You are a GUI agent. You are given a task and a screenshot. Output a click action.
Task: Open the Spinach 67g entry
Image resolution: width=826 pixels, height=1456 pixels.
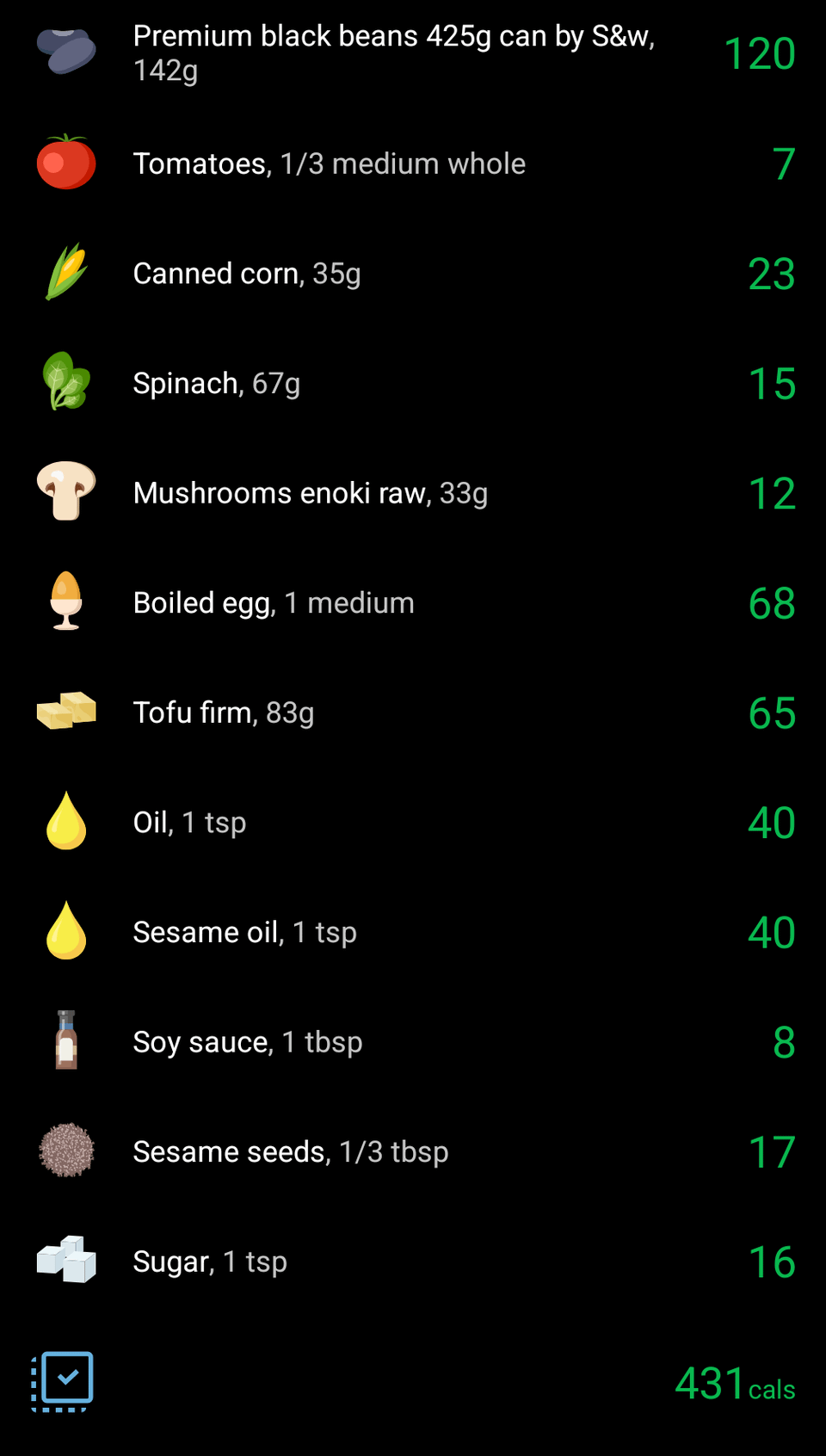217,383
